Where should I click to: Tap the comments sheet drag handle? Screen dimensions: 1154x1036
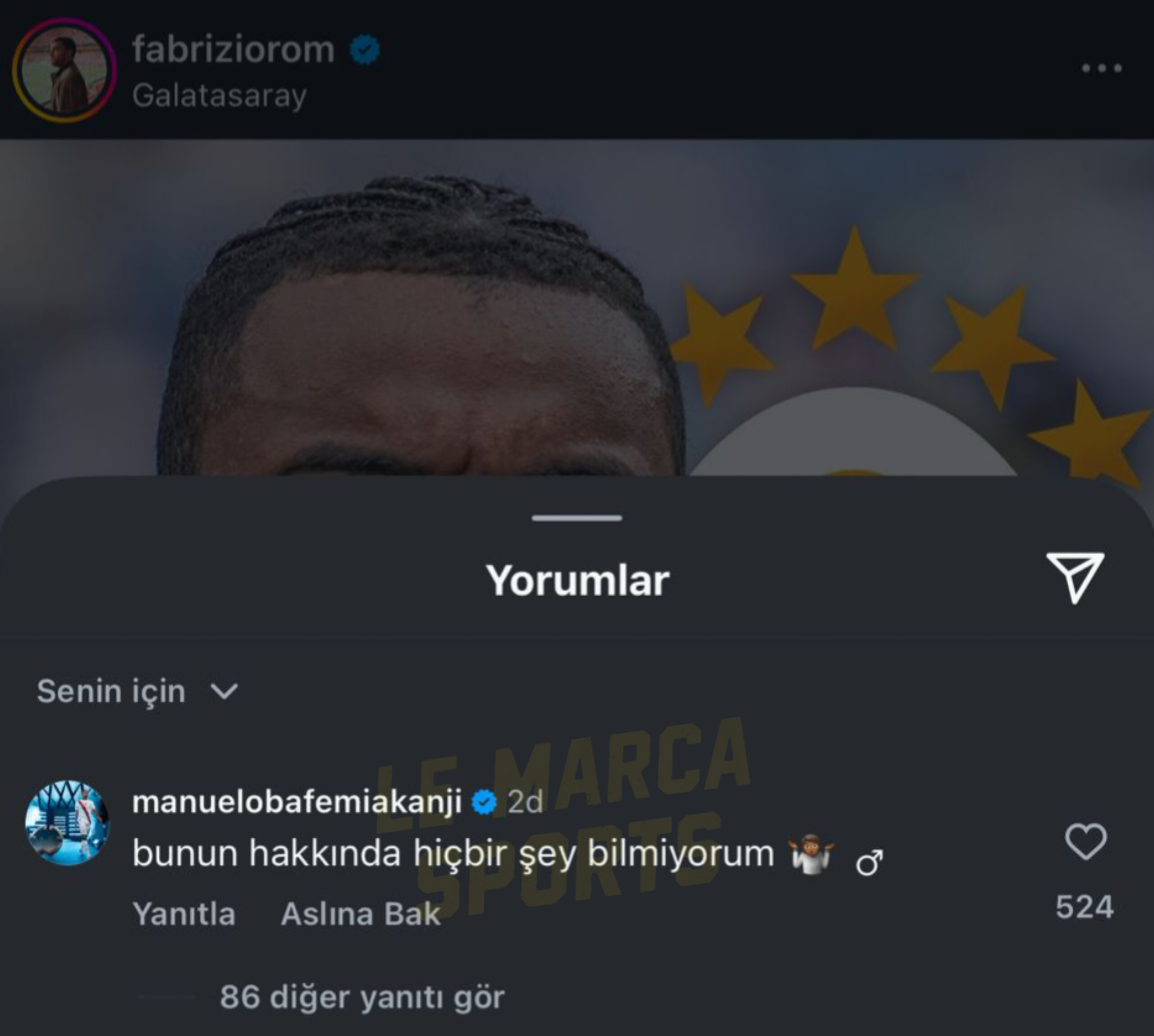click(x=577, y=518)
